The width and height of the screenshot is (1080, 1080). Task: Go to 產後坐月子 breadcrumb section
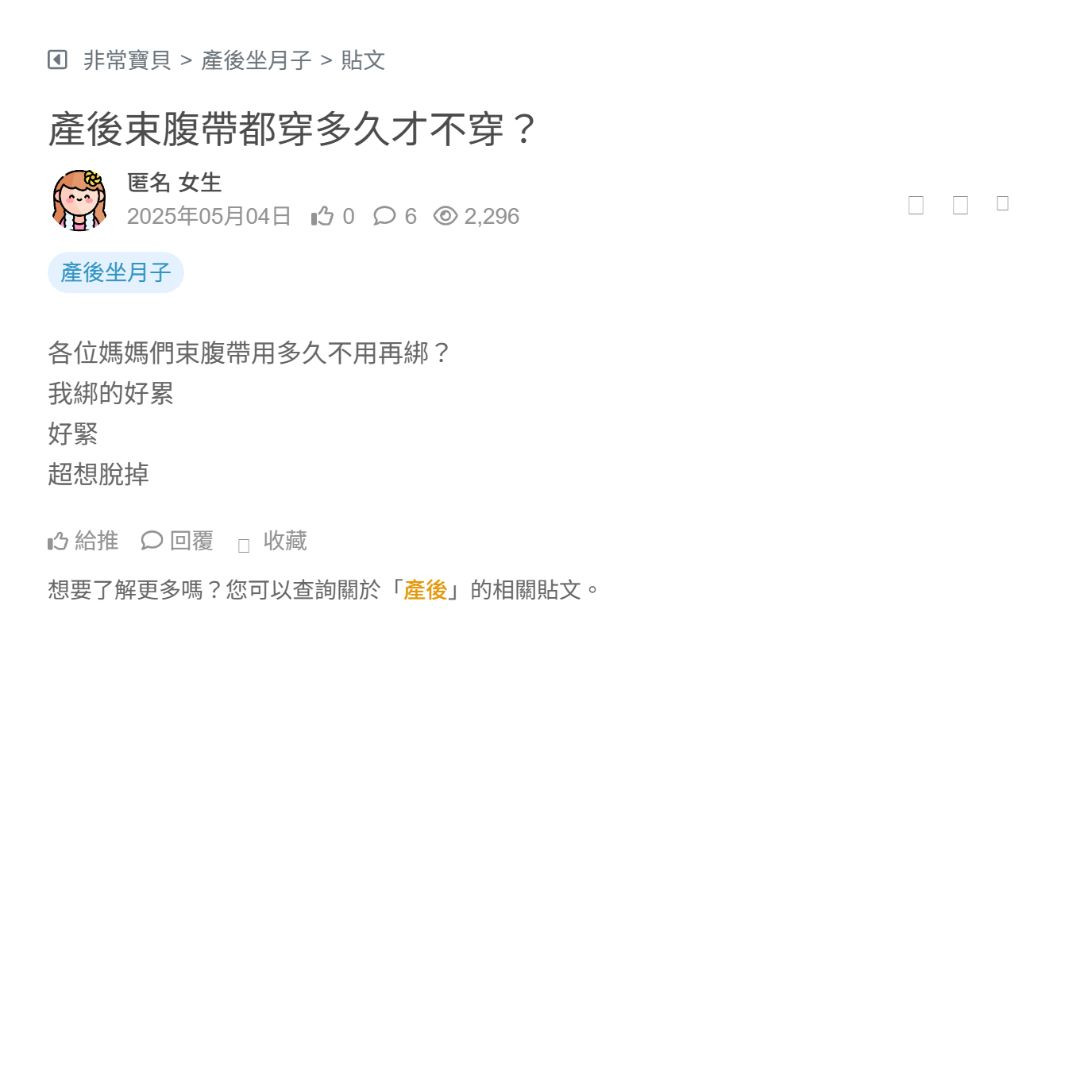(x=256, y=60)
